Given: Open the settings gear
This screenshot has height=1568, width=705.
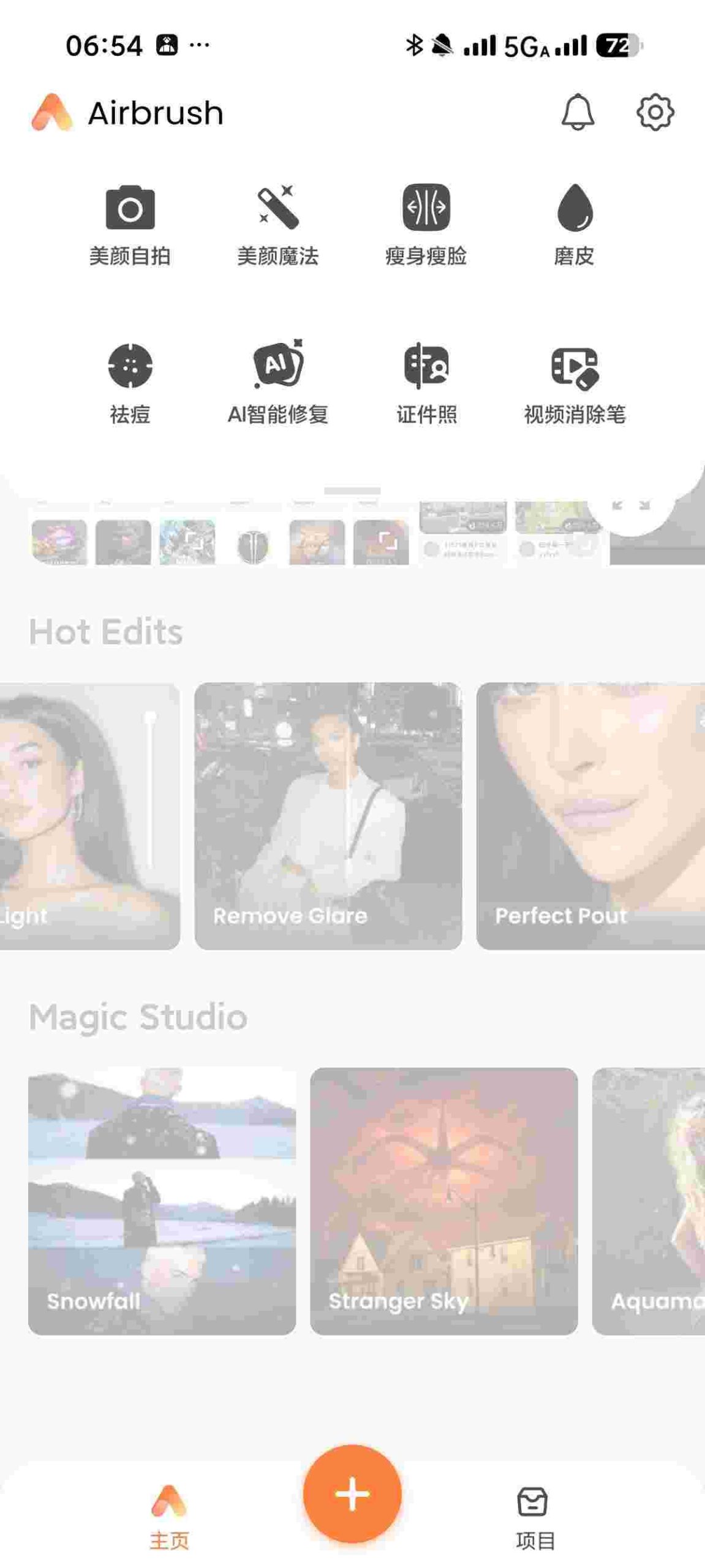Looking at the screenshot, I should [655, 113].
